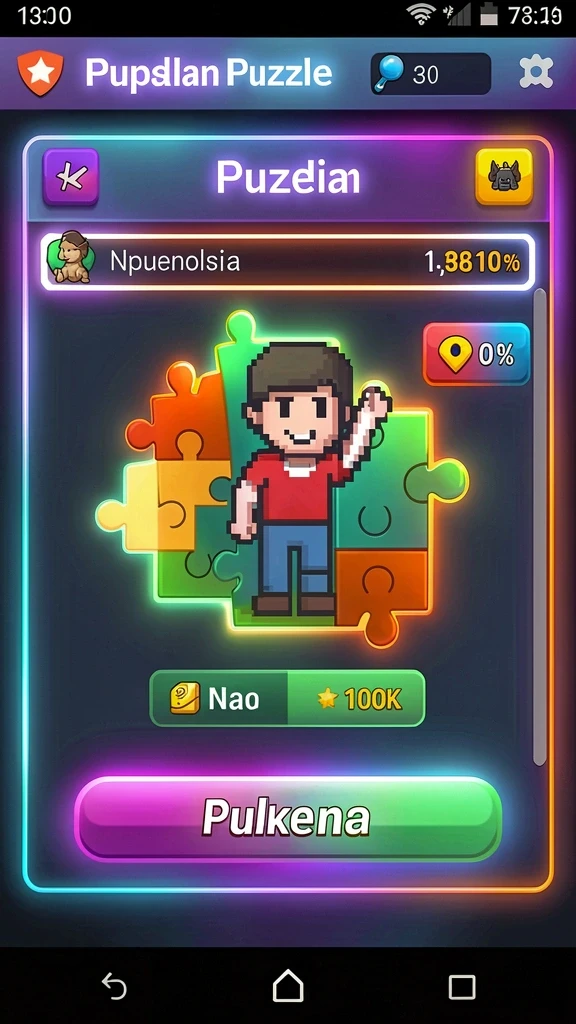
Task: Open the recent apps view
Action: coord(462,987)
